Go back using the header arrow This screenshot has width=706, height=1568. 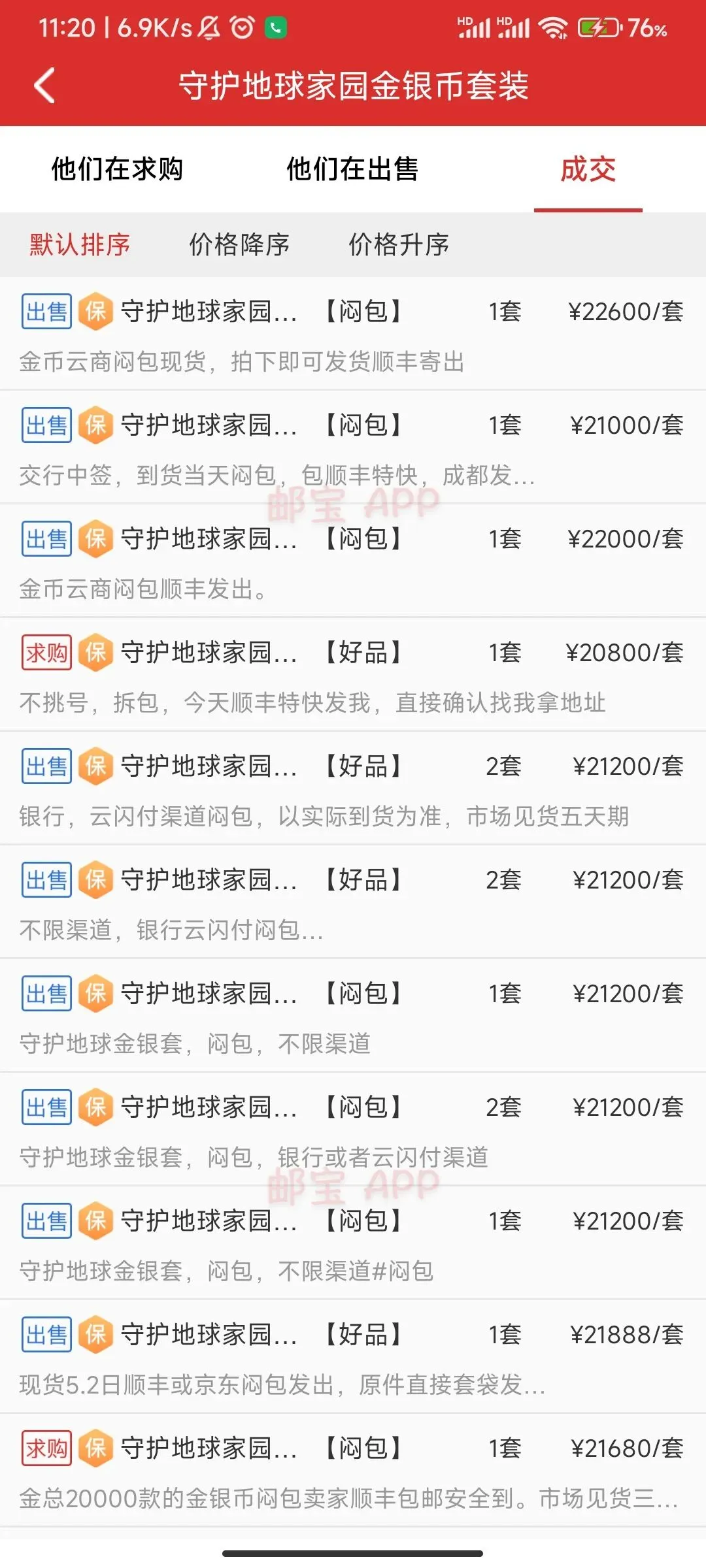point(44,86)
